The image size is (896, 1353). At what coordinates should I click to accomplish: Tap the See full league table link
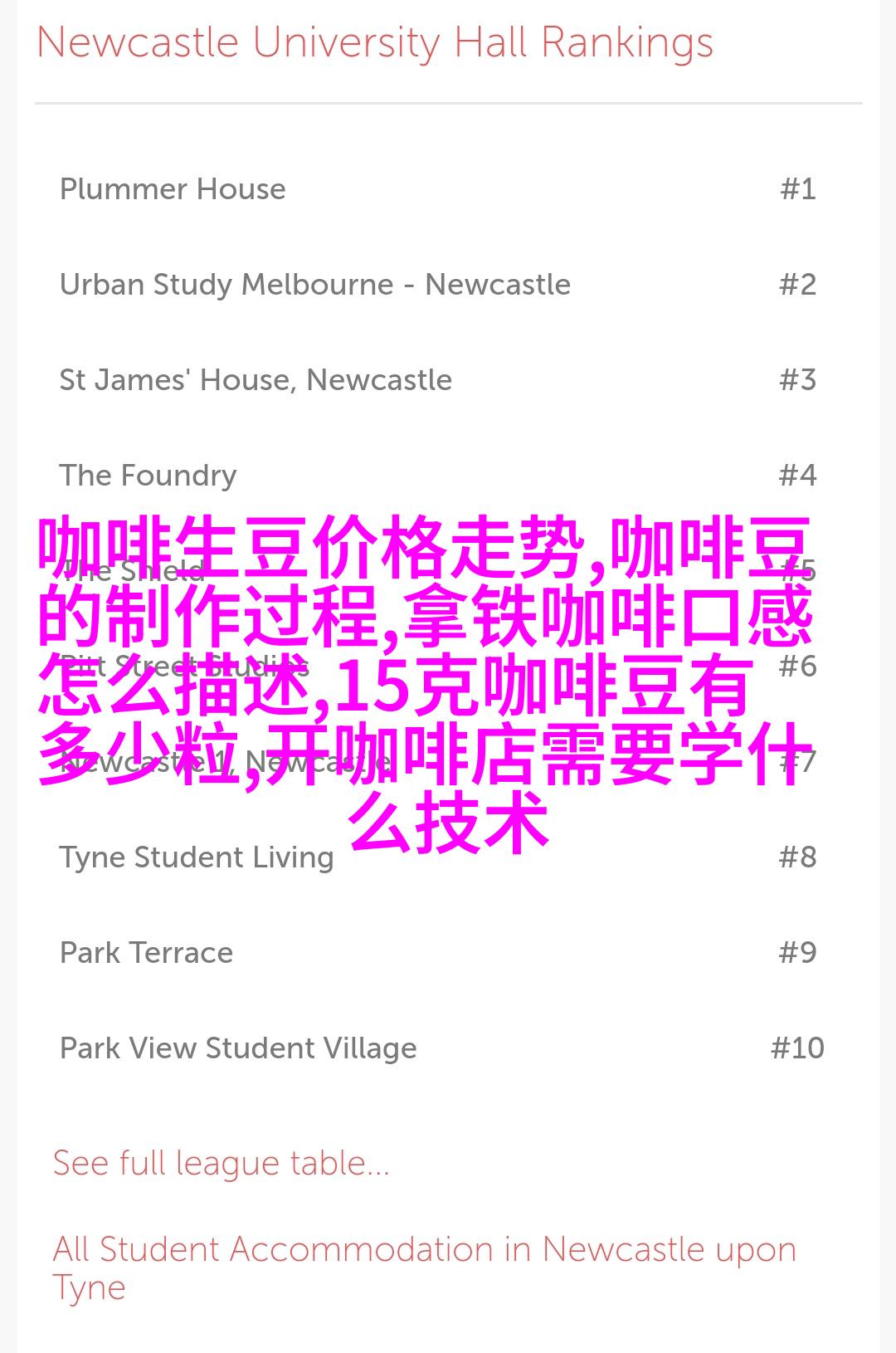[x=221, y=1164]
